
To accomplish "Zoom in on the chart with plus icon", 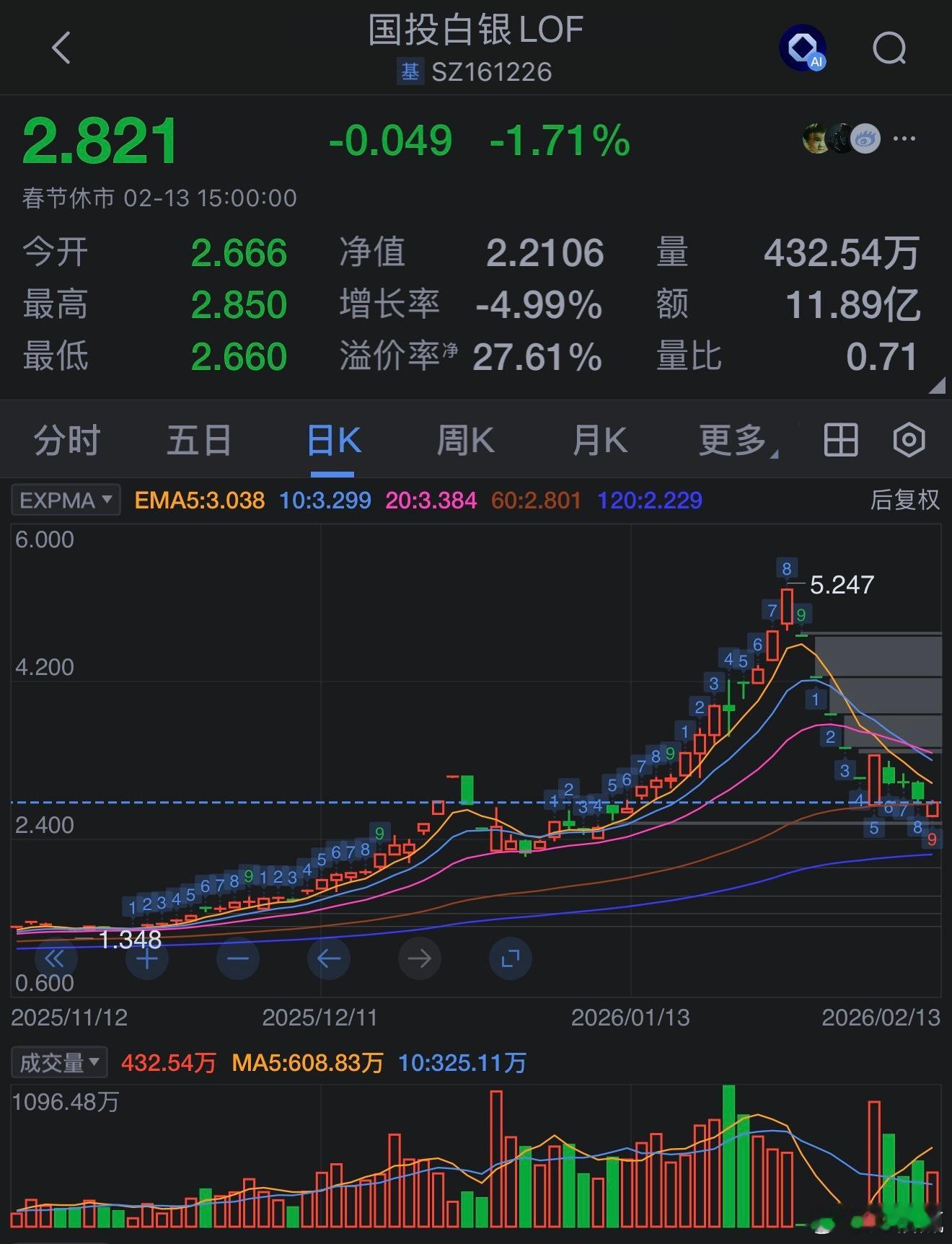I will click(x=146, y=959).
